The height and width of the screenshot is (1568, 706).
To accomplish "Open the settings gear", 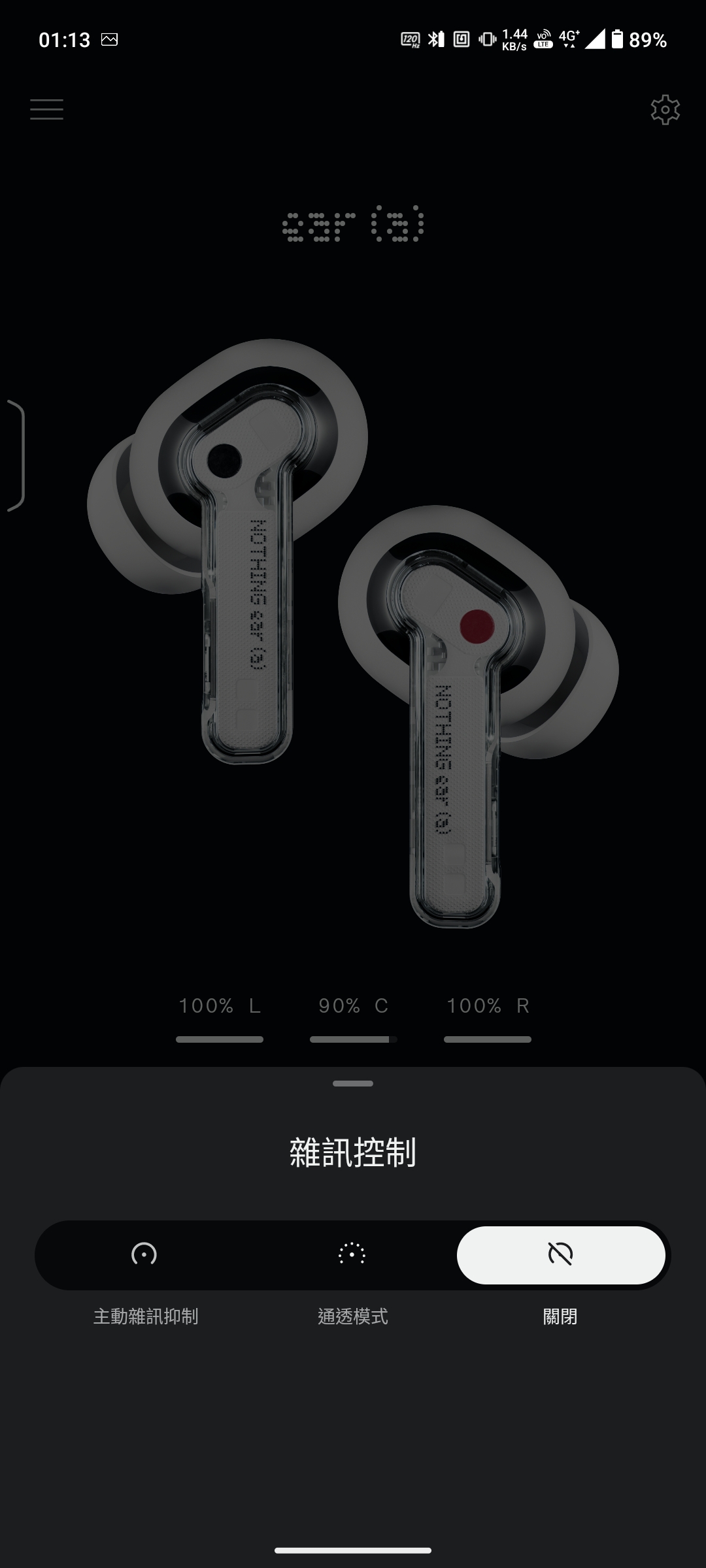I will (x=665, y=110).
